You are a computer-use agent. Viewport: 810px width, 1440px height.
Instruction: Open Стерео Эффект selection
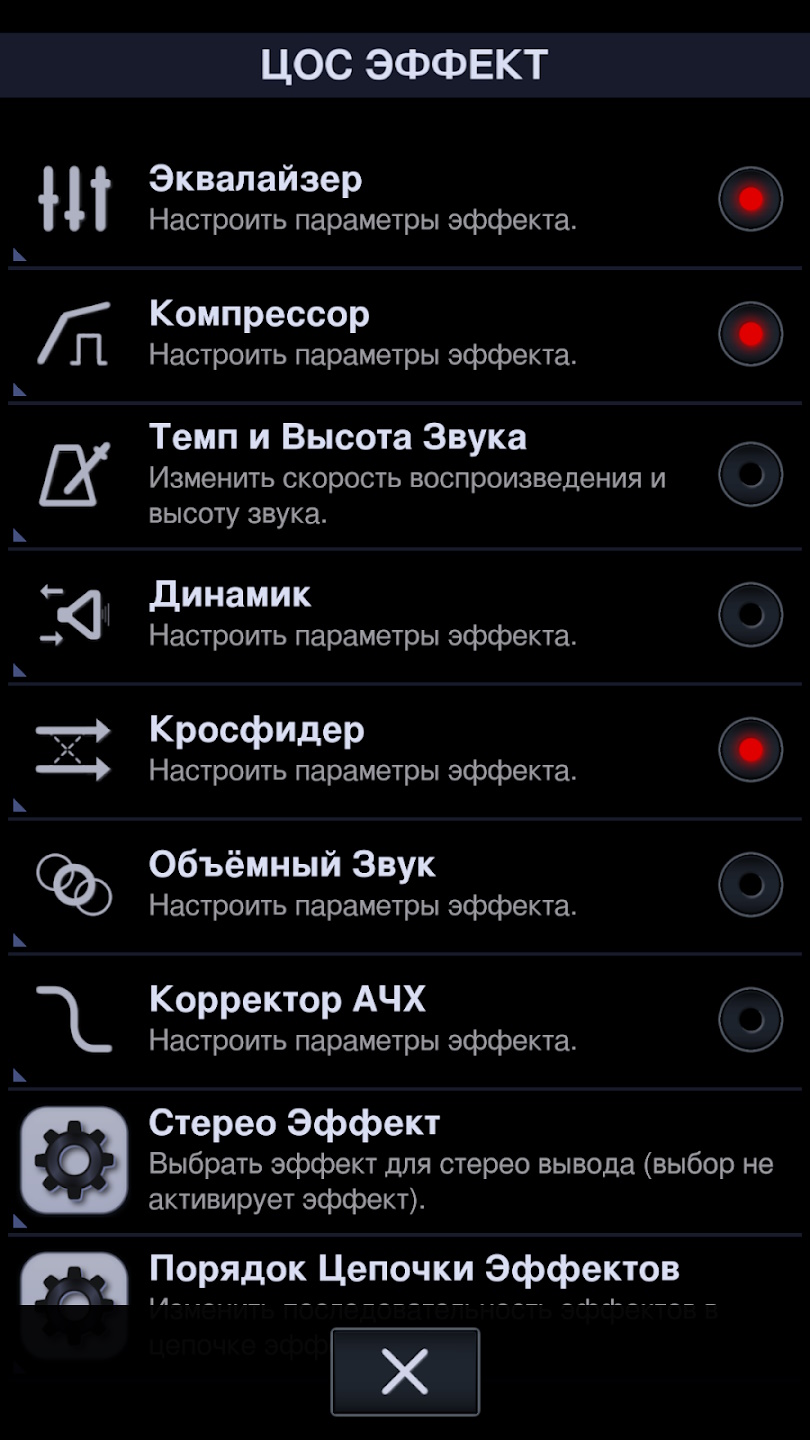click(400, 1160)
